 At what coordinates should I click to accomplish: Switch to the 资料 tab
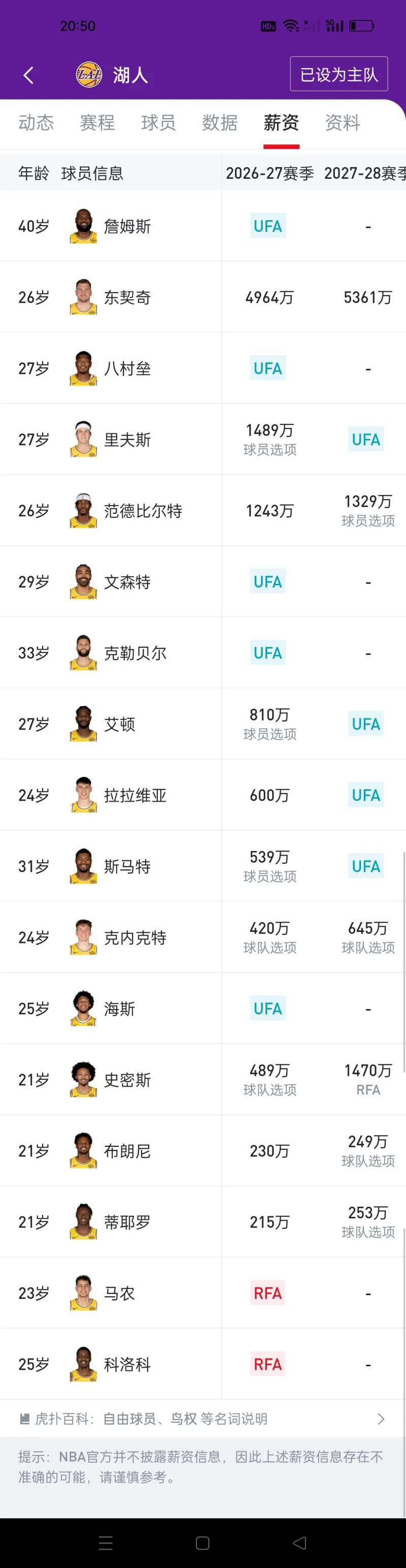click(342, 123)
